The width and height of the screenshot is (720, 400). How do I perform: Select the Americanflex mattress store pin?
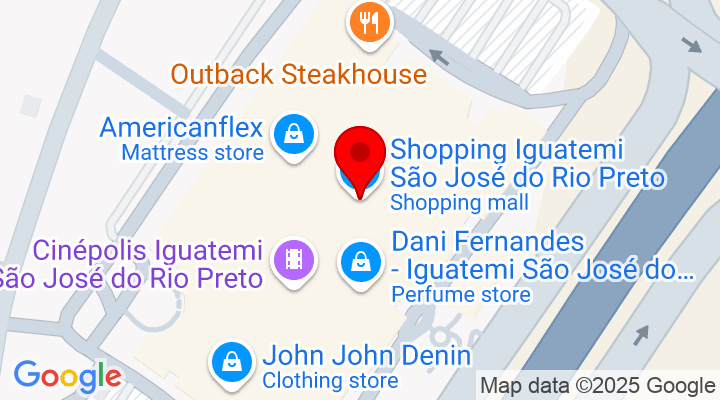pos(294,132)
